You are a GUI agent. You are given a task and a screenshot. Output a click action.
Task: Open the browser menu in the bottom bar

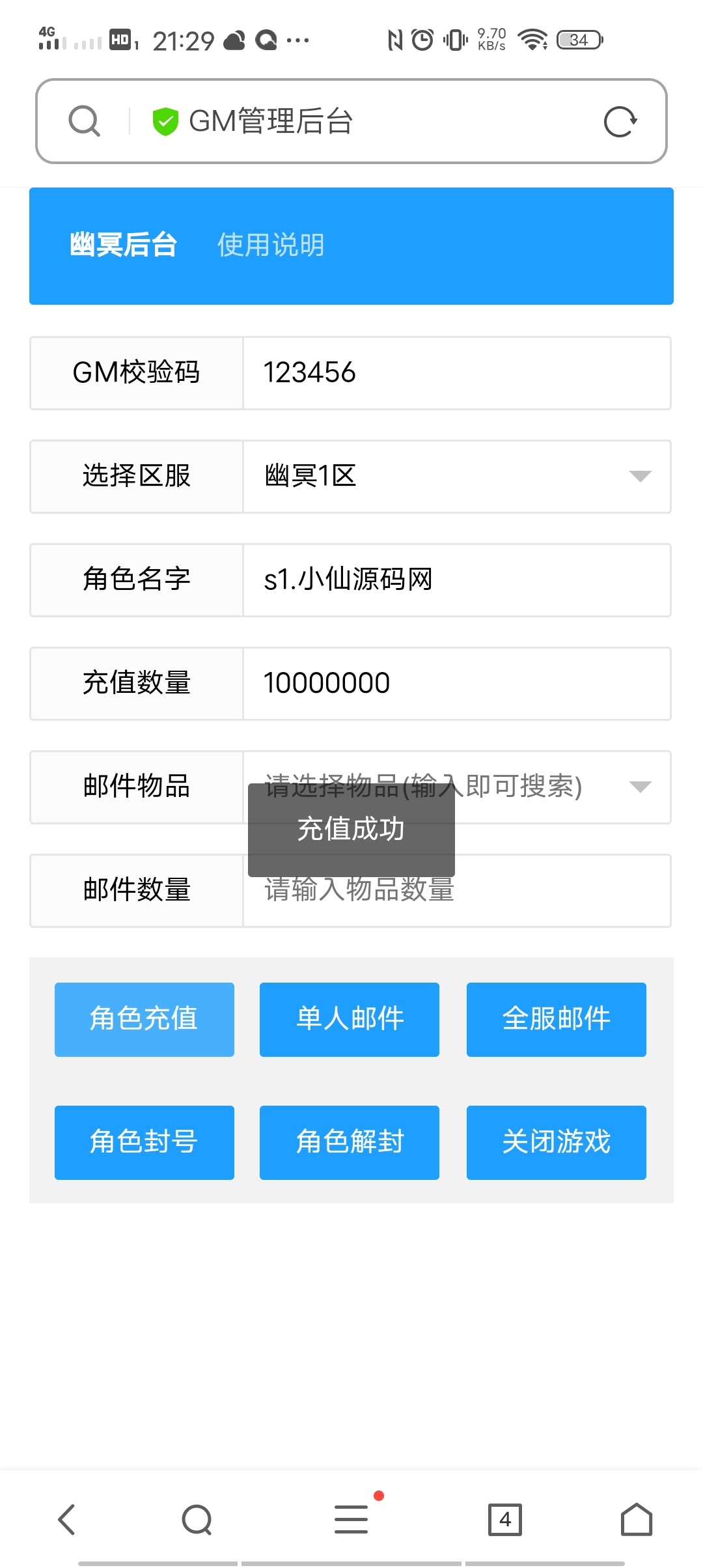coord(351,1520)
